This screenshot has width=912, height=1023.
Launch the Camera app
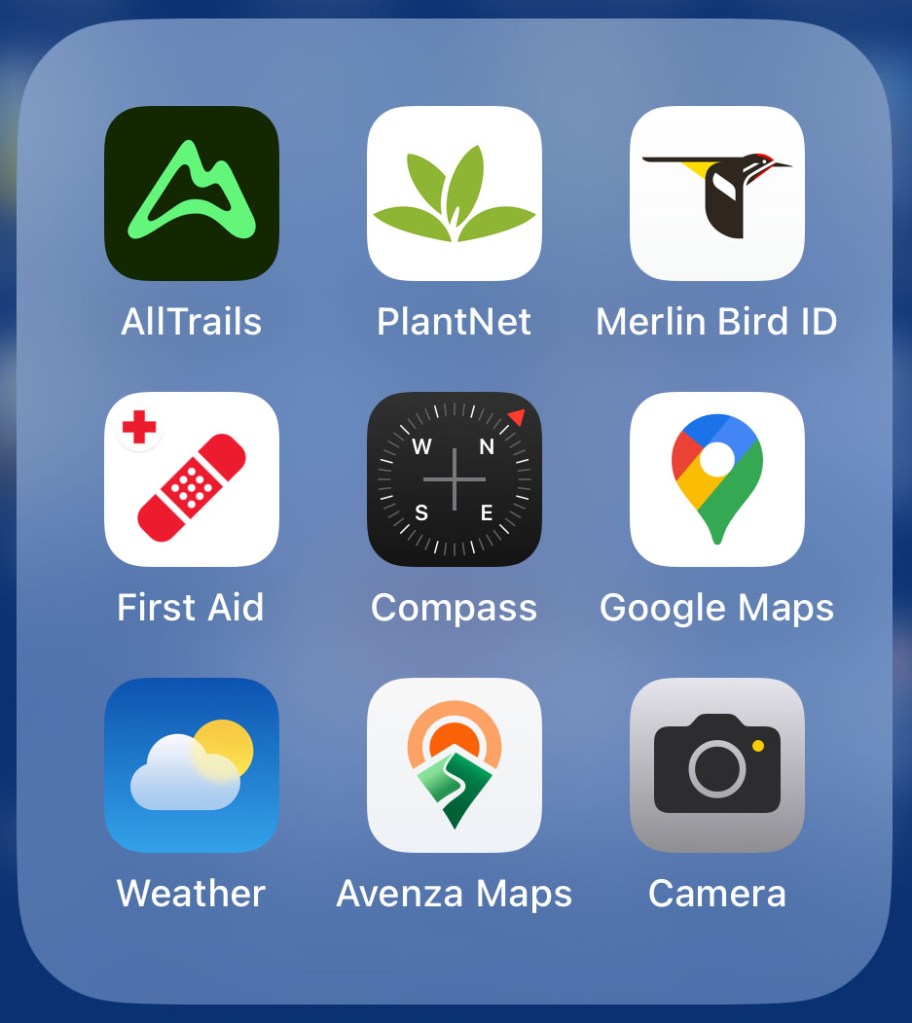pyautogui.click(x=717, y=765)
